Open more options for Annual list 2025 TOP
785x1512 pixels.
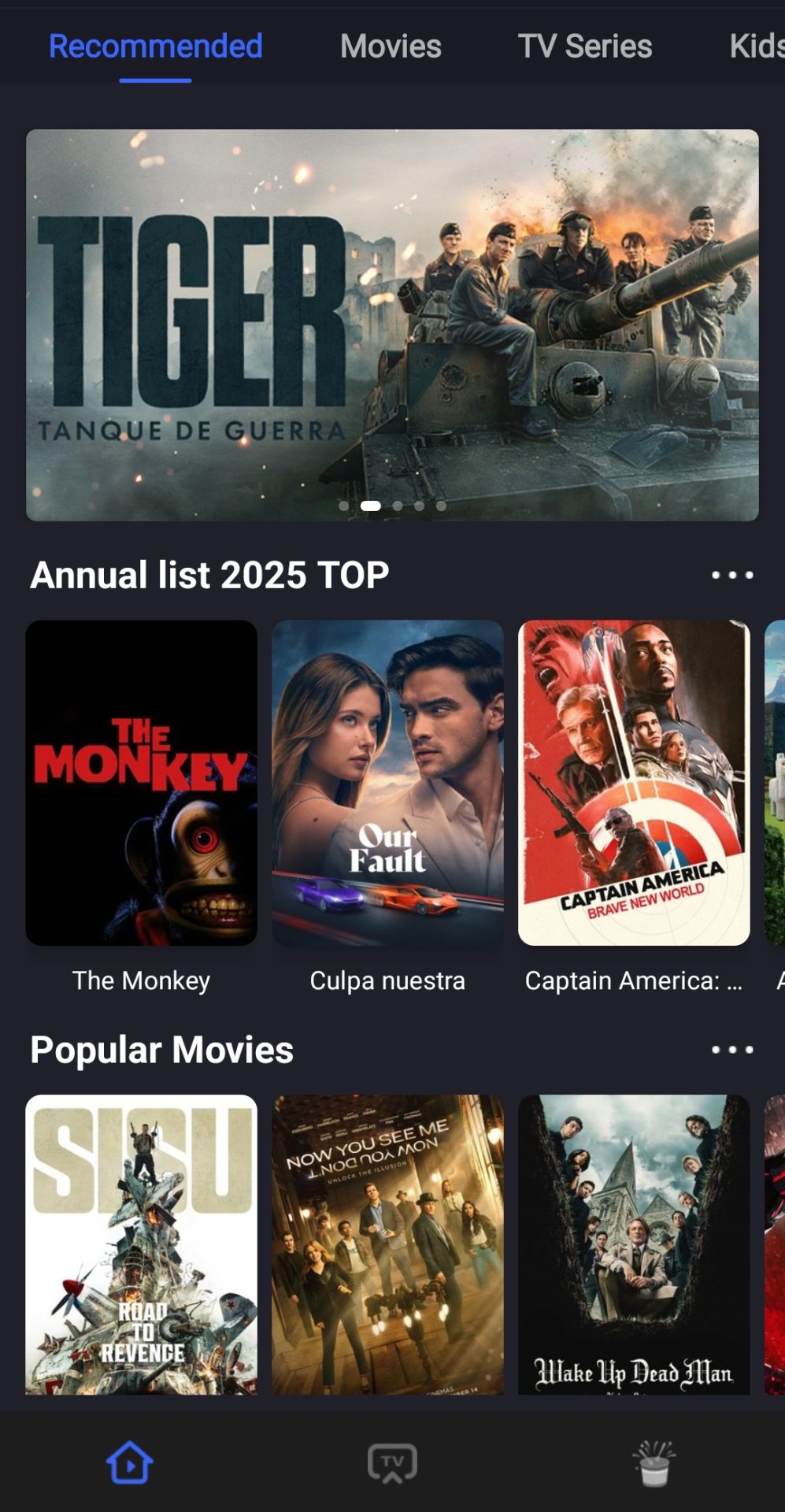coord(731,575)
